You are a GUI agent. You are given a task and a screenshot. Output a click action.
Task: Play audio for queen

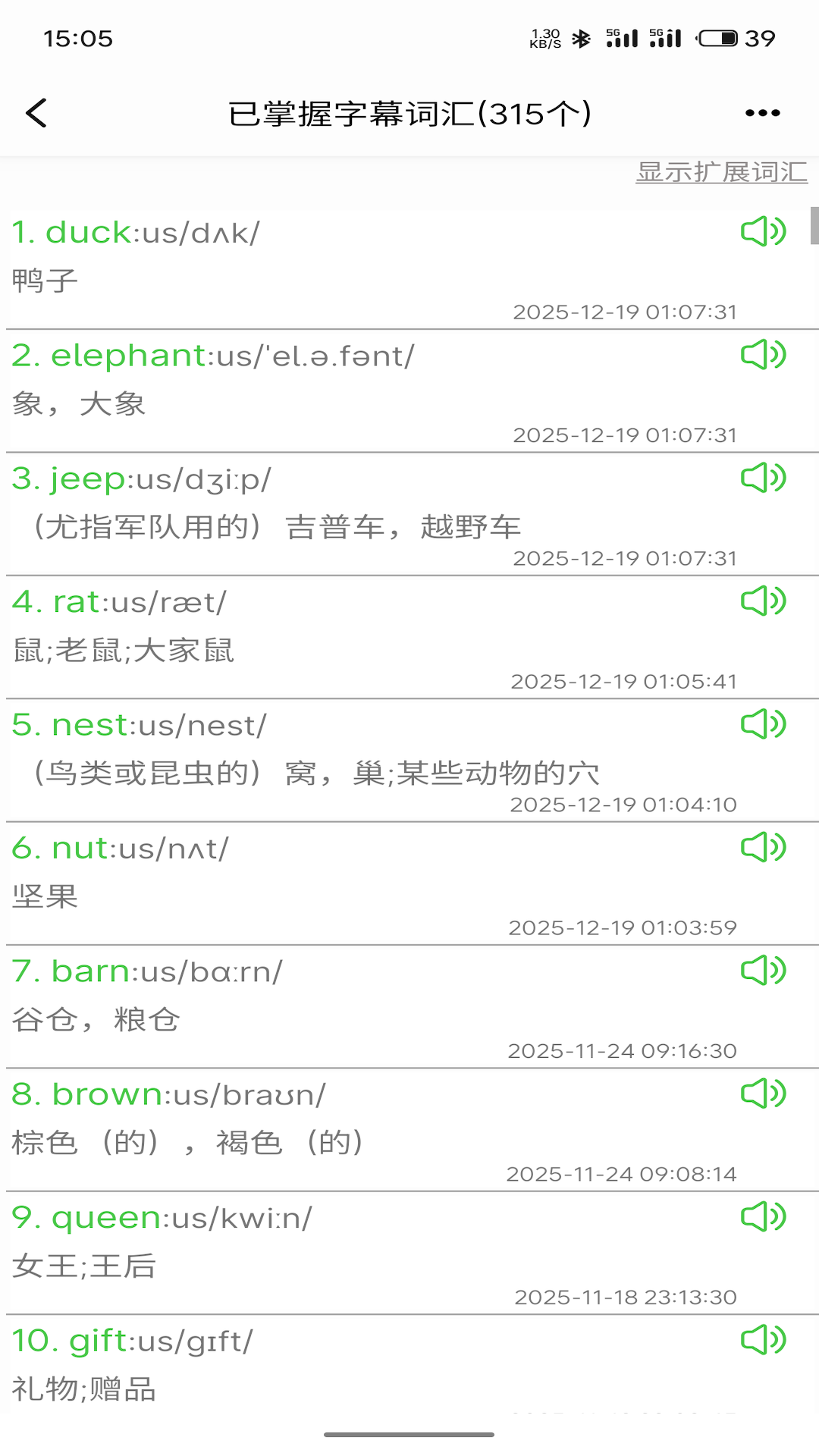click(762, 1217)
